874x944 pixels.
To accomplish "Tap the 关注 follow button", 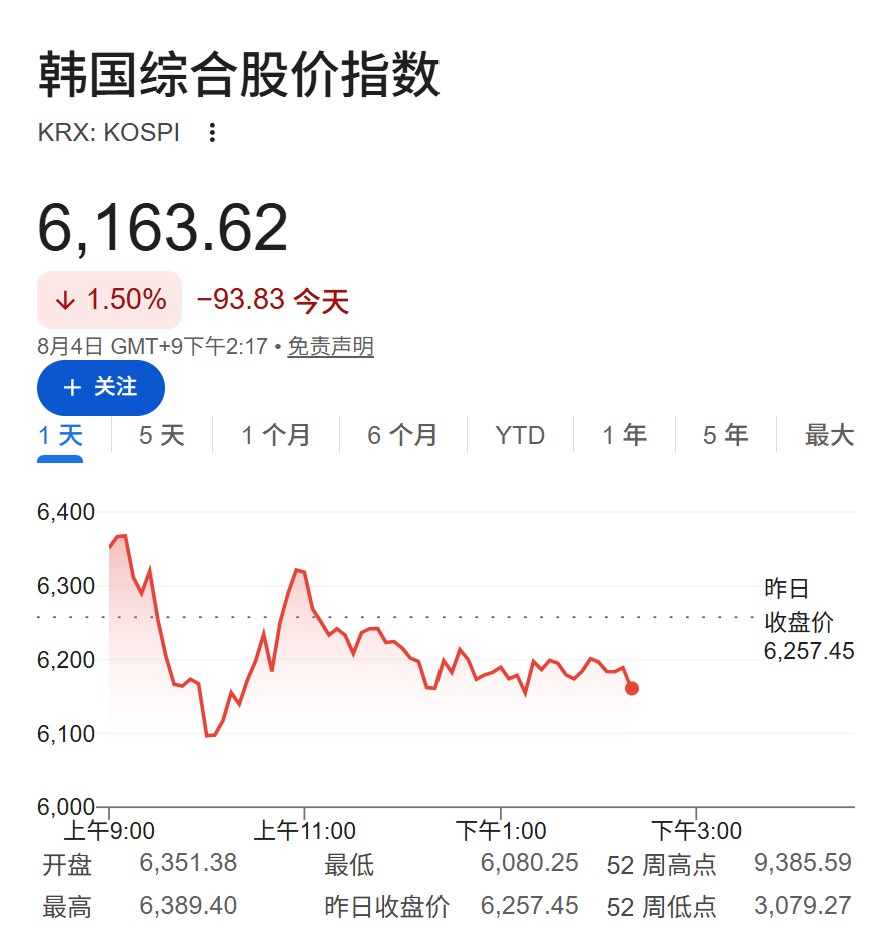I will tap(101, 387).
